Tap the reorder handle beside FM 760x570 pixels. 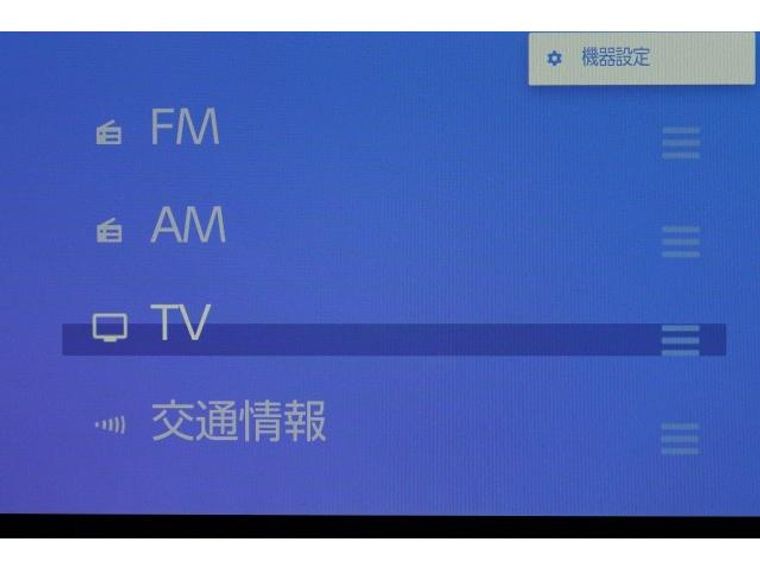(681, 143)
